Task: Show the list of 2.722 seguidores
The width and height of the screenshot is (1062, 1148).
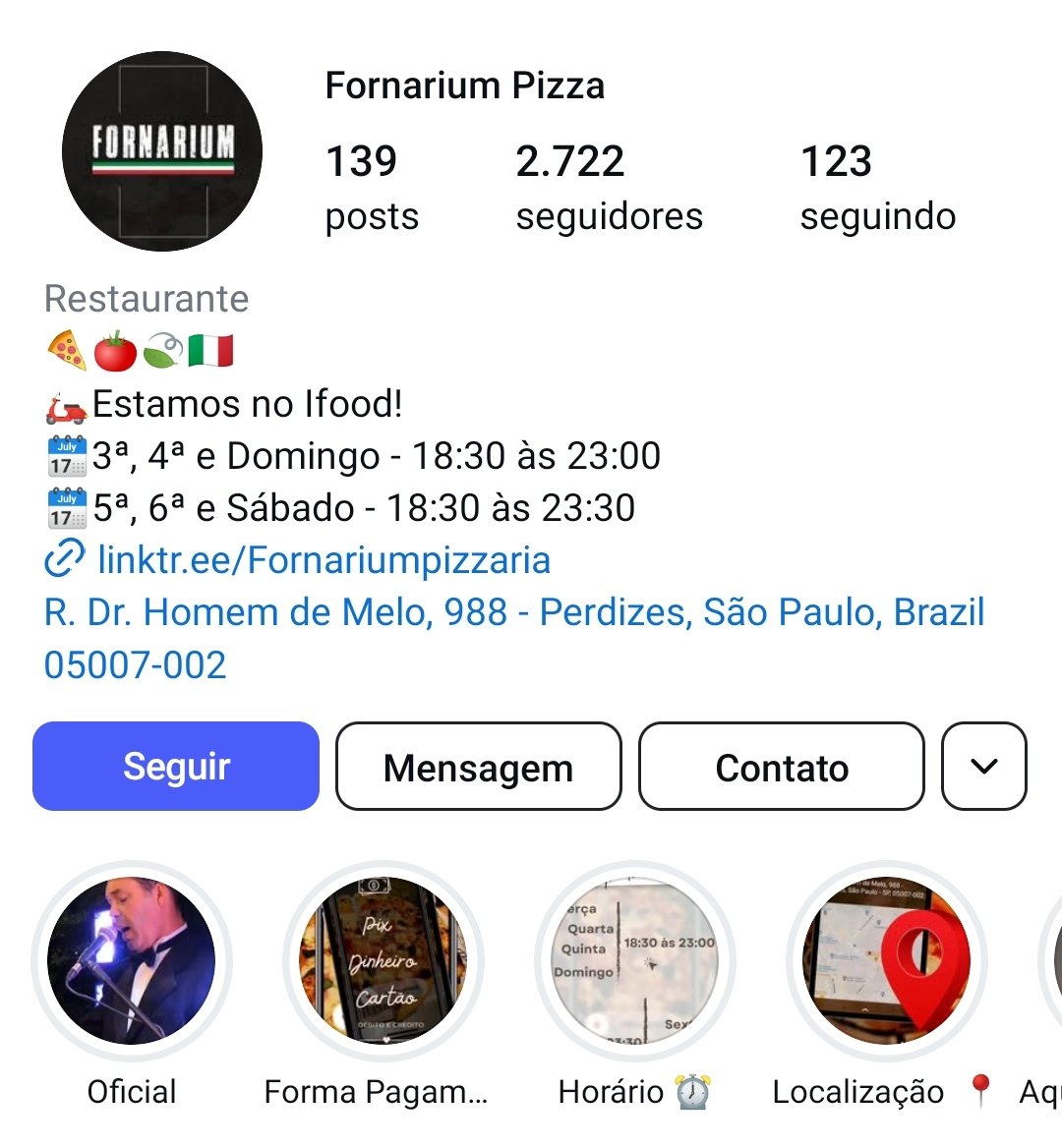Action: click(x=609, y=187)
